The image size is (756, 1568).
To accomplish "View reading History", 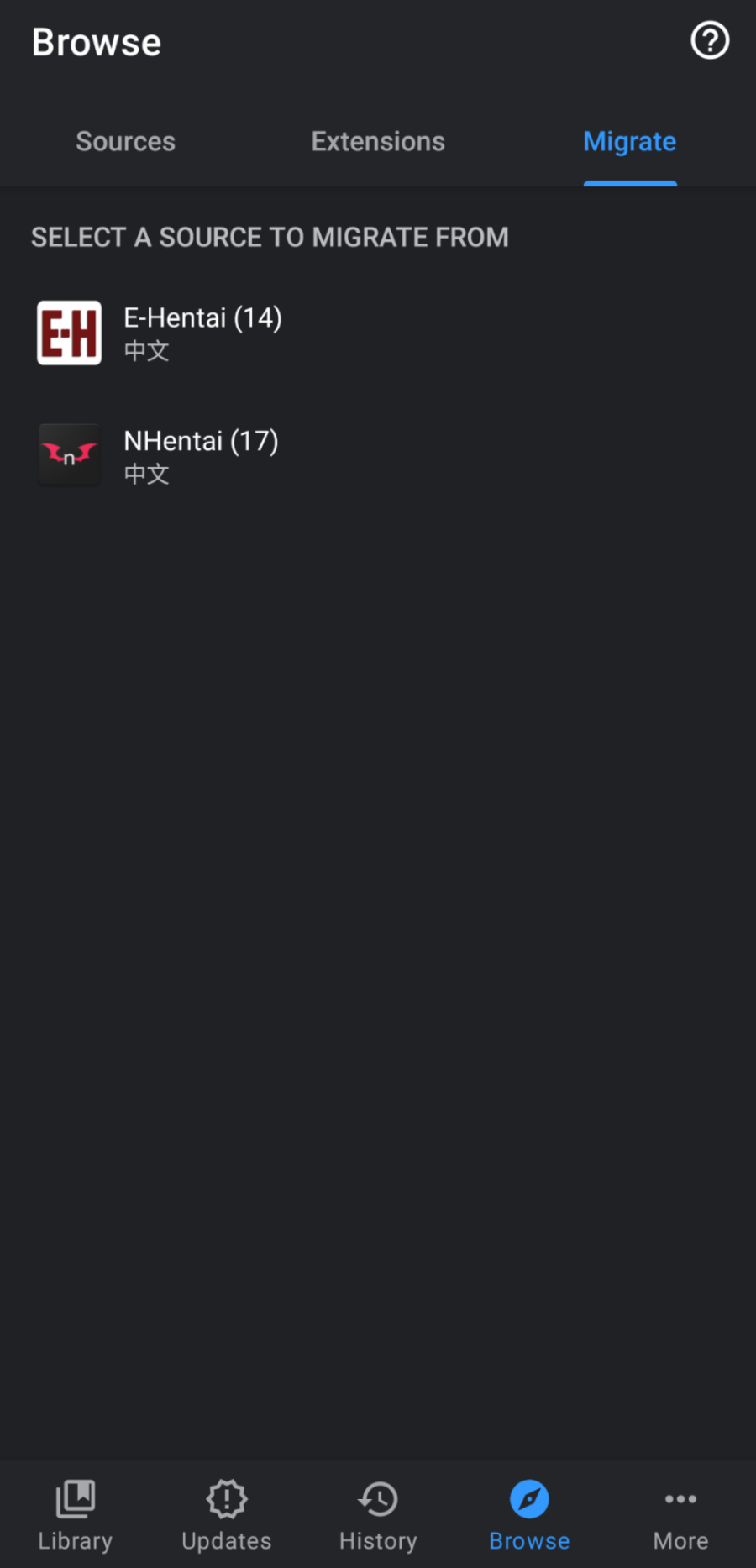I will coord(378,1514).
